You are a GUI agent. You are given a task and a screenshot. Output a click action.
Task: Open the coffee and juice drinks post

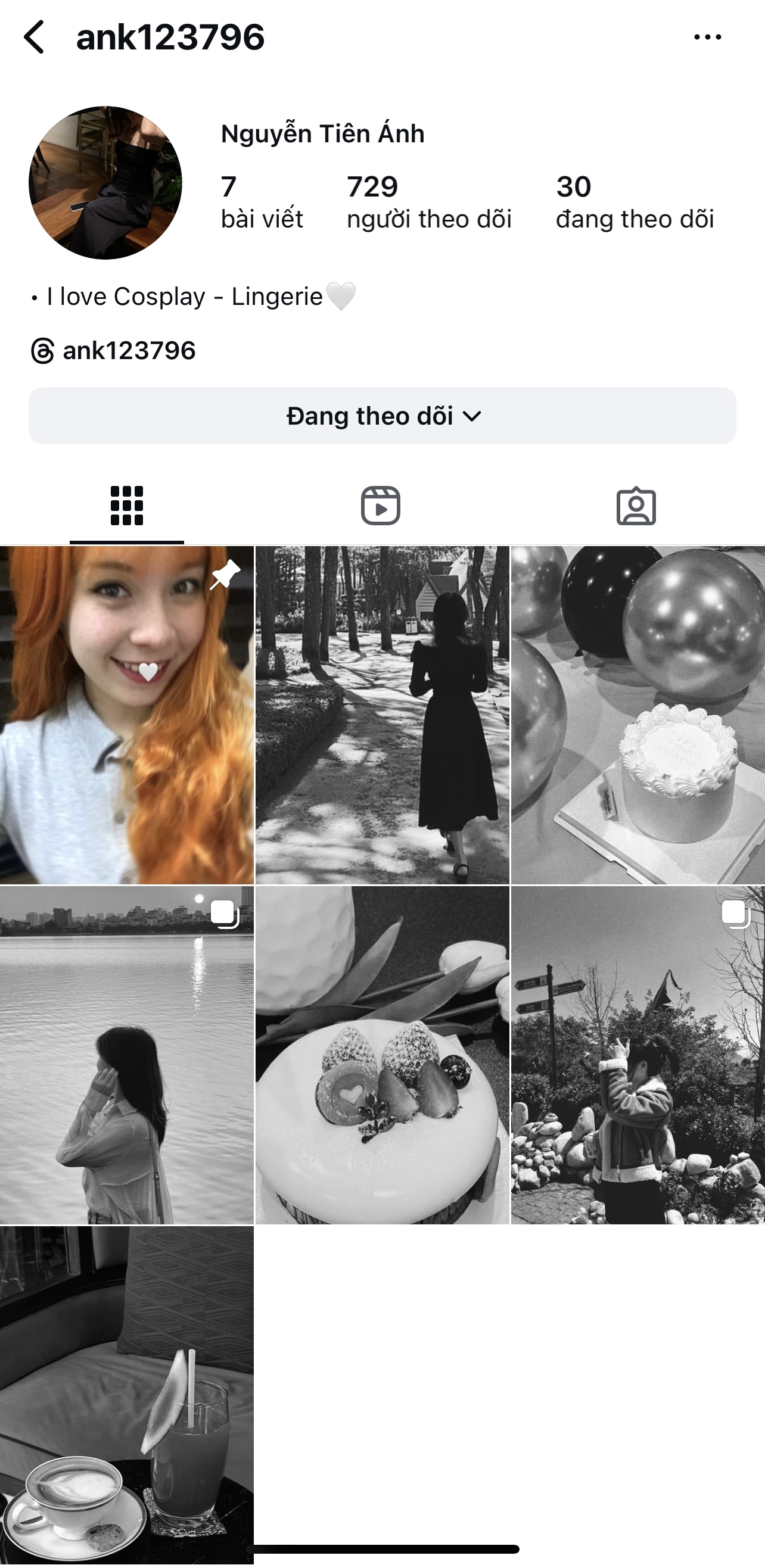coord(127,1394)
